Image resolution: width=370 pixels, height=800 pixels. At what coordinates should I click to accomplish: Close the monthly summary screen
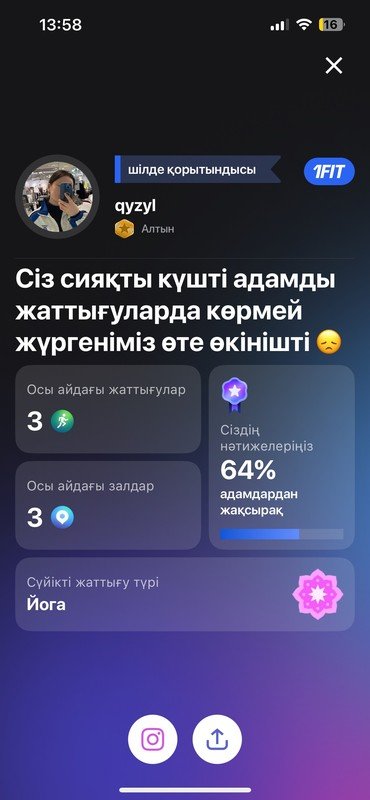(334, 65)
